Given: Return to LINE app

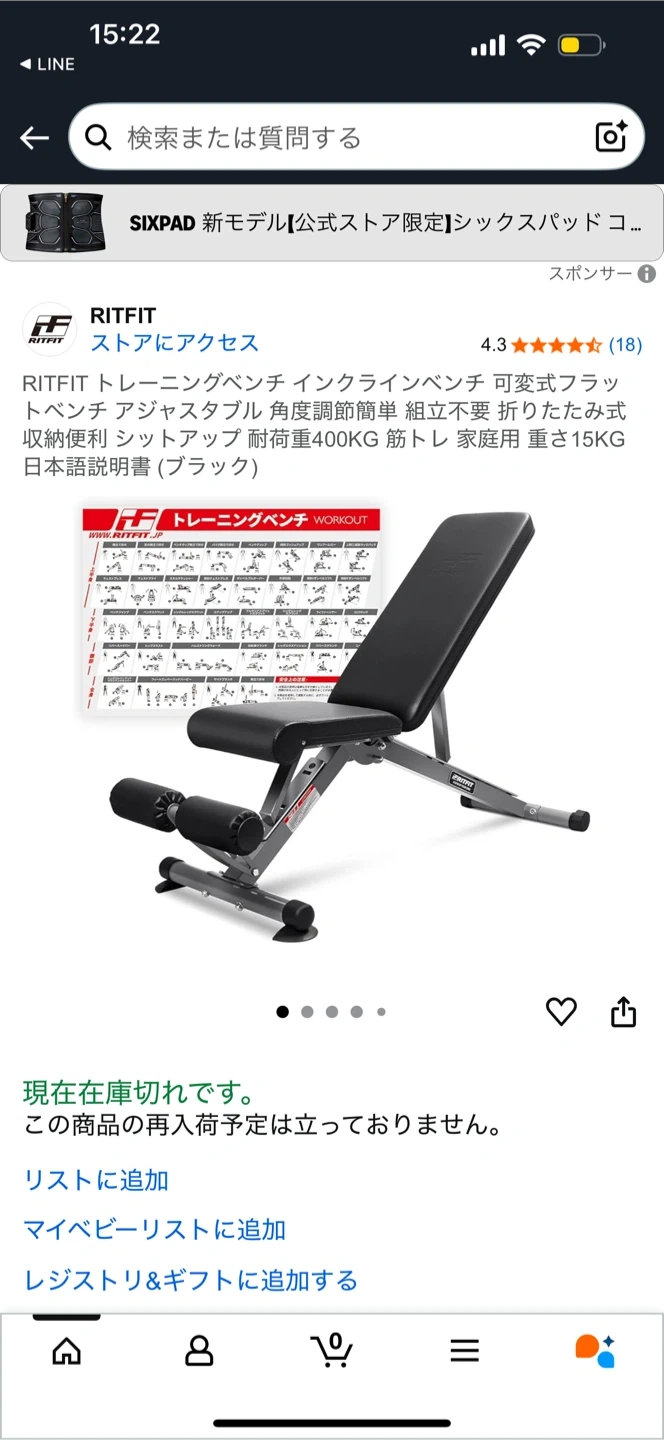Looking at the screenshot, I should tap(47, 64).
